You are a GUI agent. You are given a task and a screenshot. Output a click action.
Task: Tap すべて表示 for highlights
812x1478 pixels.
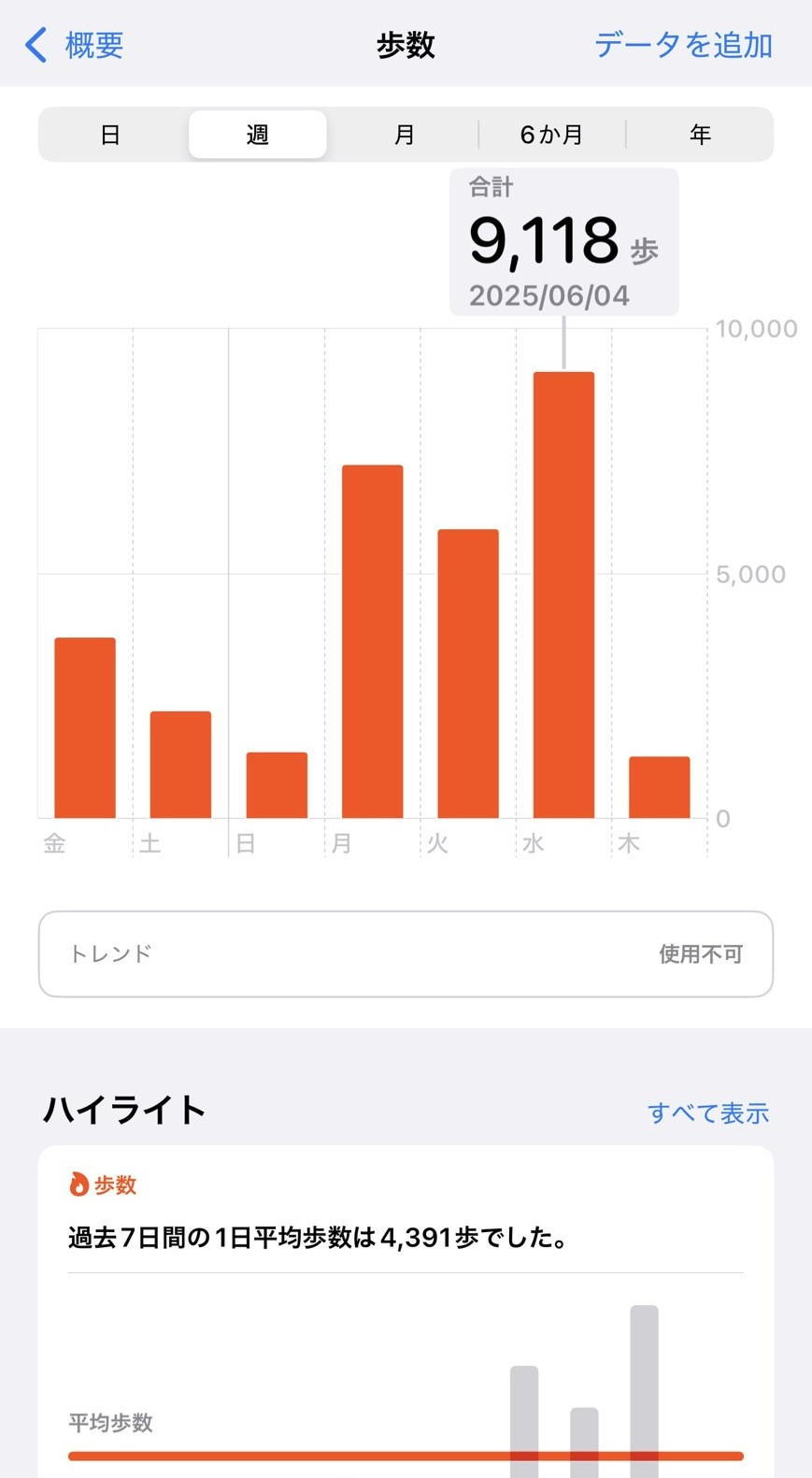point(707,1112)
